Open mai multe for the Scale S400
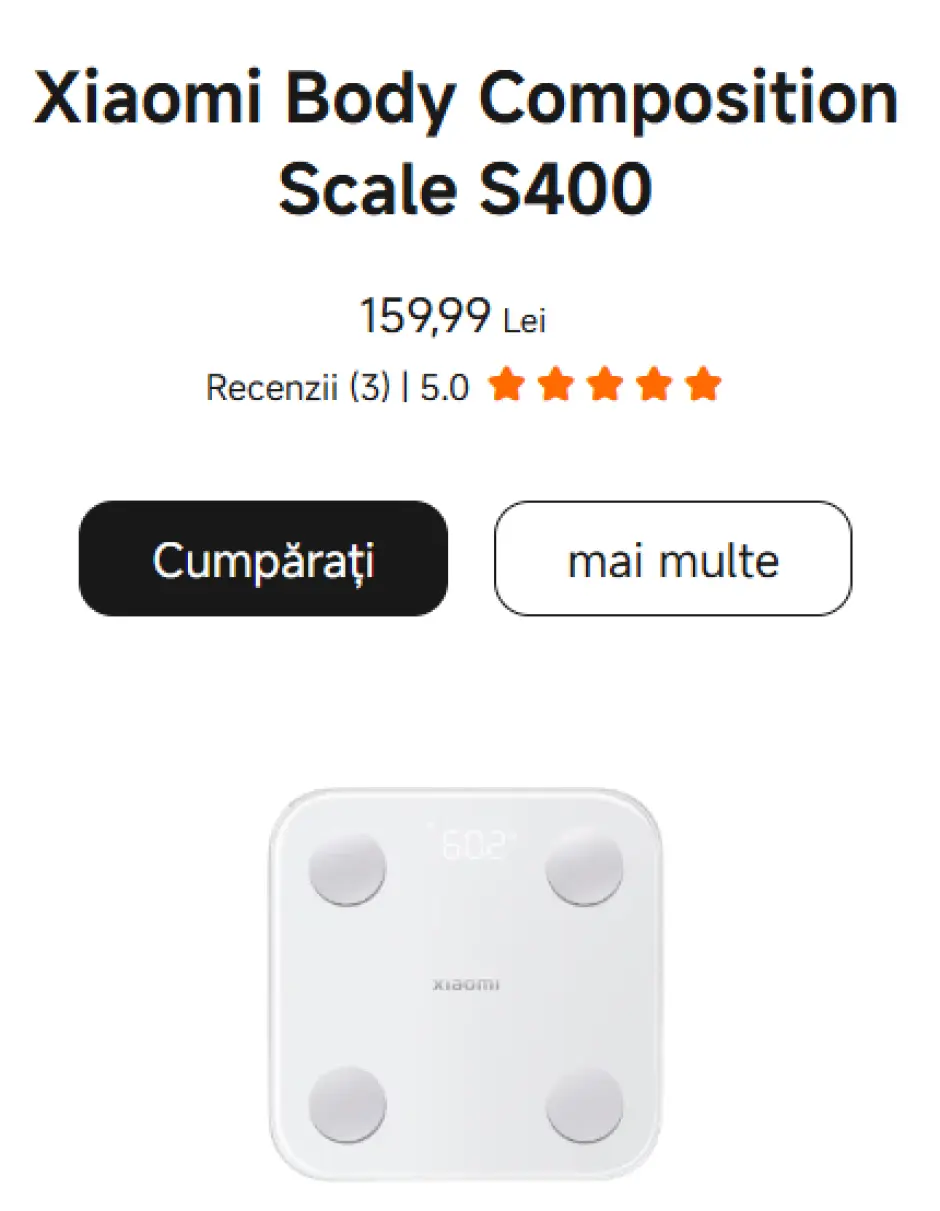The image size is (940, 1211). click(673, 559)
